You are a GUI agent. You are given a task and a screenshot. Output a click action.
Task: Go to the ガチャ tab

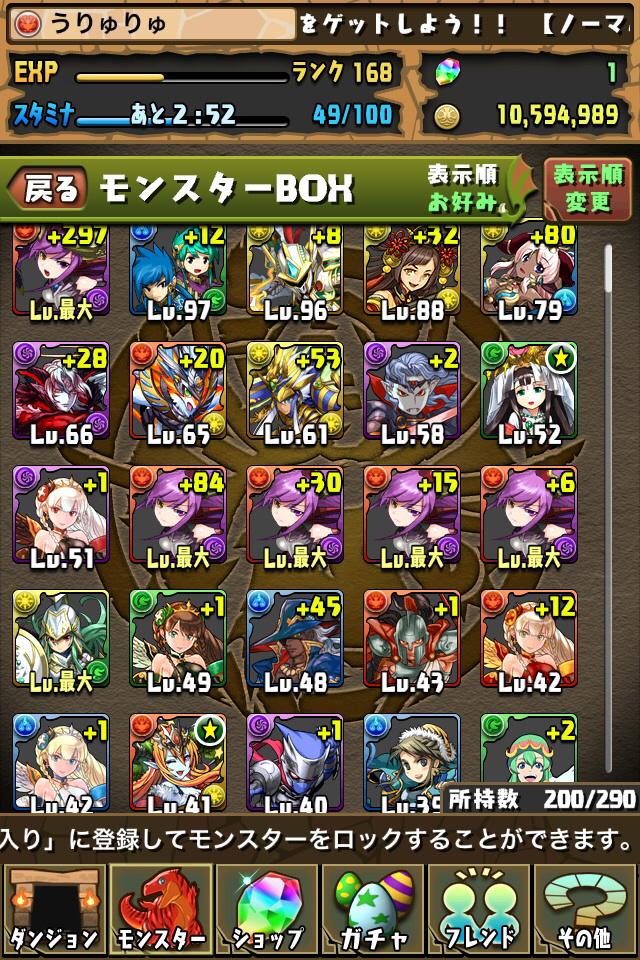tap(373, 908)
